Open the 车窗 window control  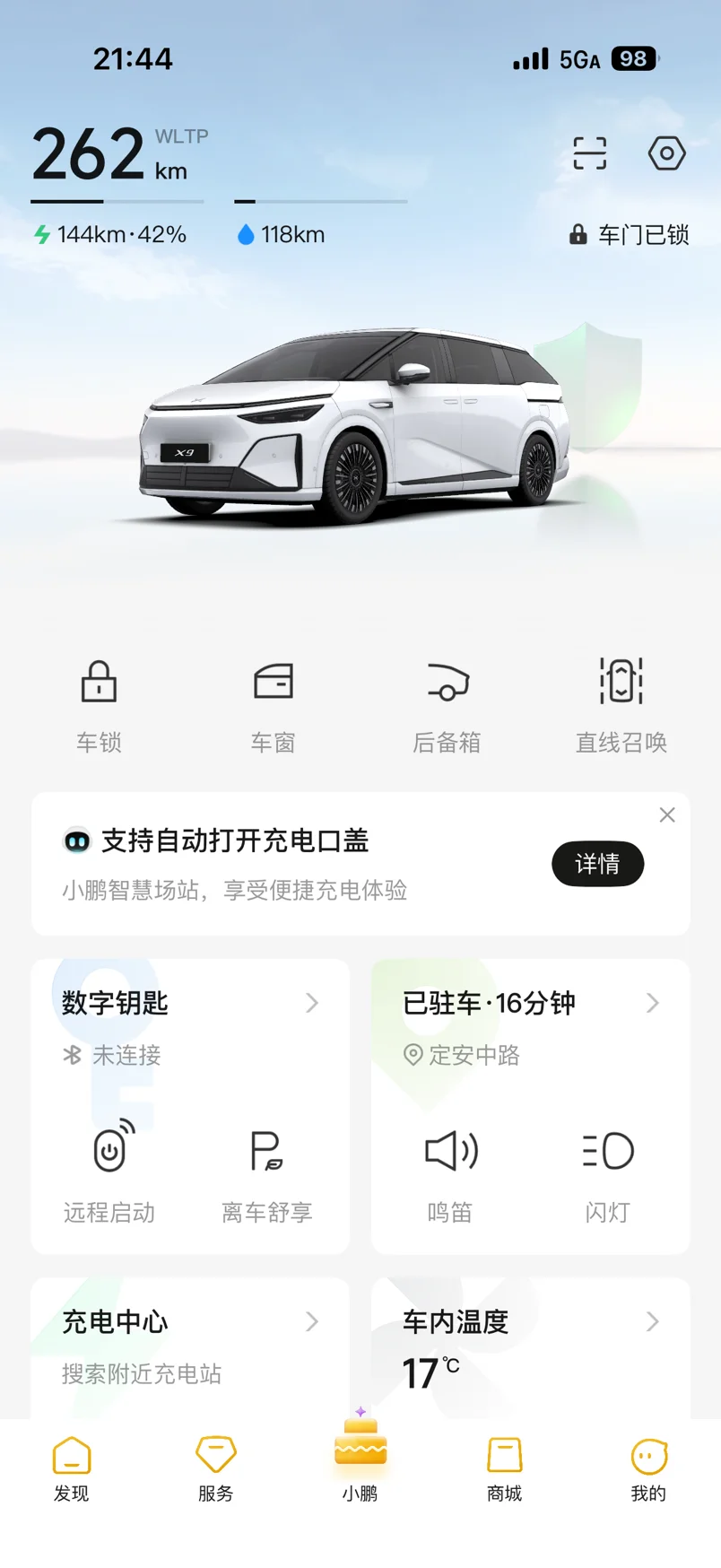pyautogui.click(x=273, y=704)
